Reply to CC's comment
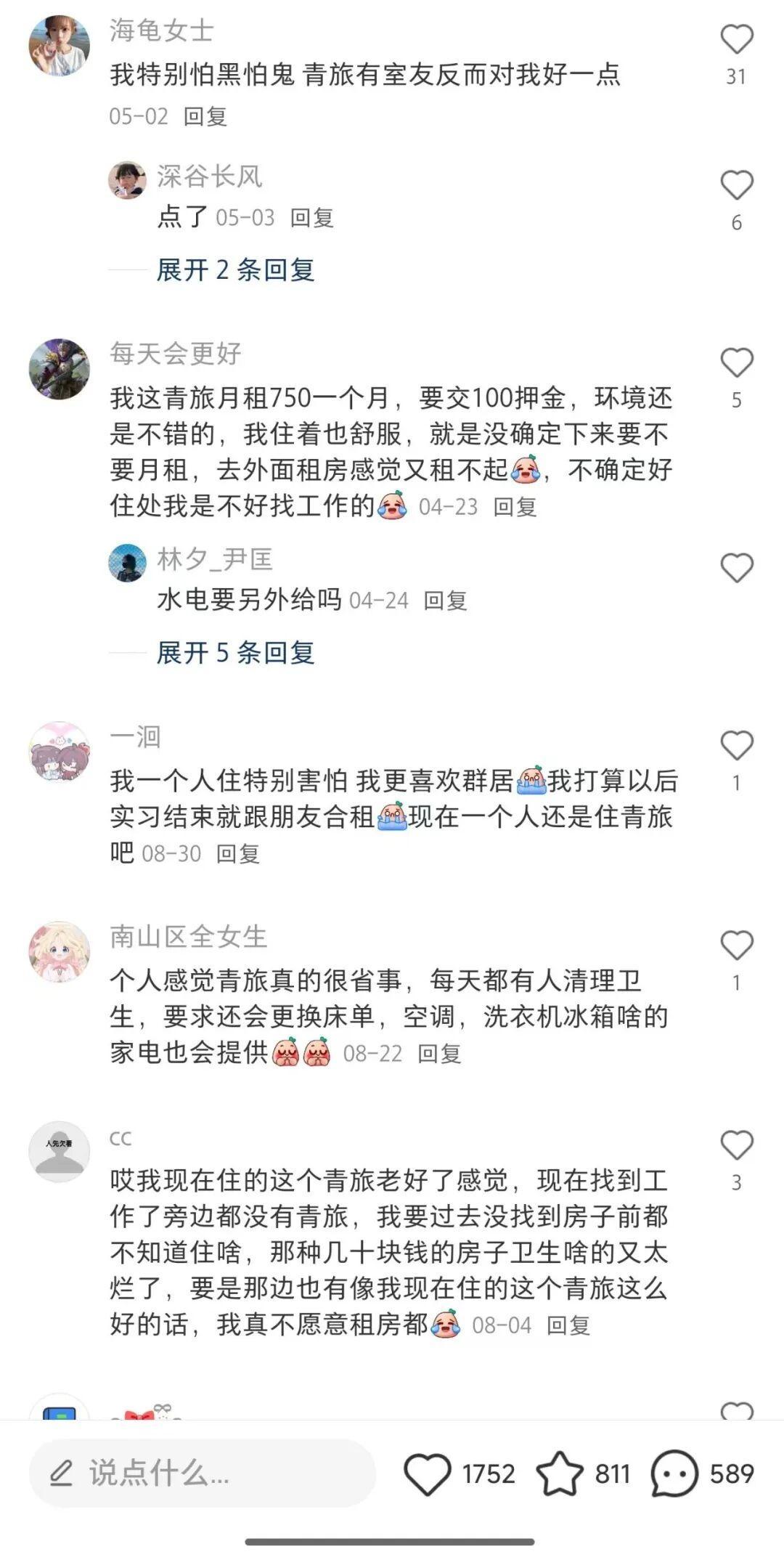This screenshot has width=784, height=1557. [x=568, y=1325]
